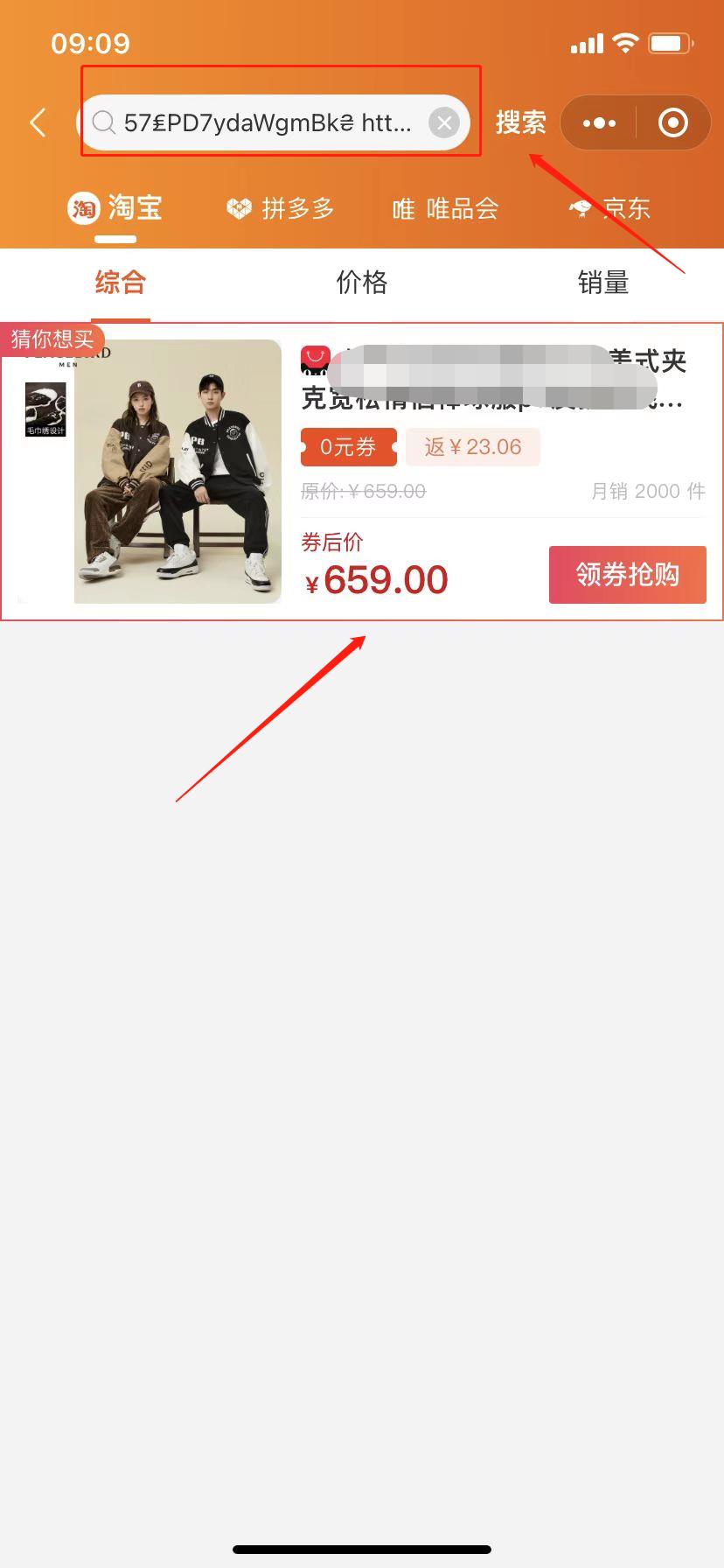Sort results by 销量

(x=603, y=283)
